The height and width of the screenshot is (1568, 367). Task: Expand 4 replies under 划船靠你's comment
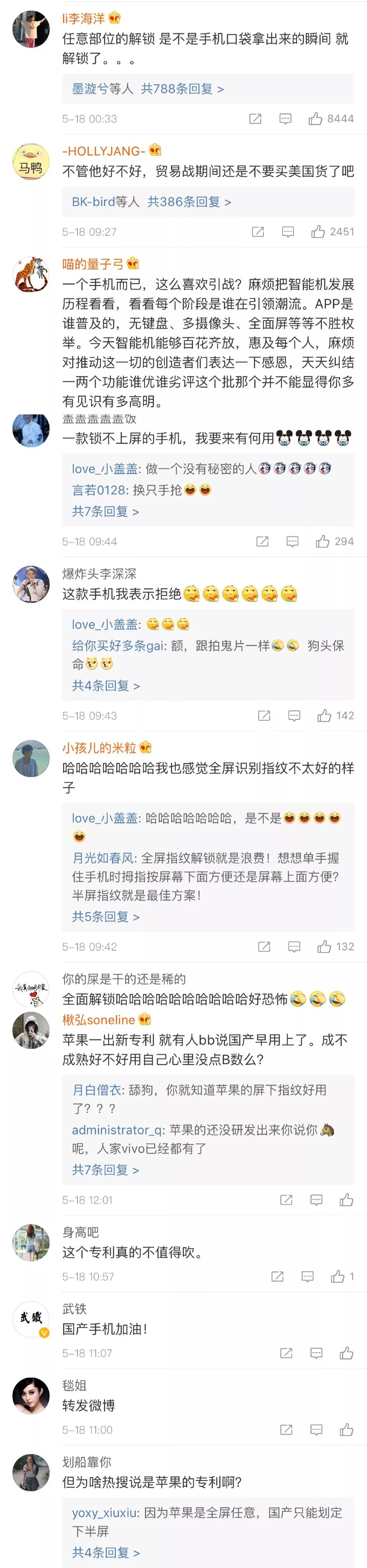[106, 1552]
